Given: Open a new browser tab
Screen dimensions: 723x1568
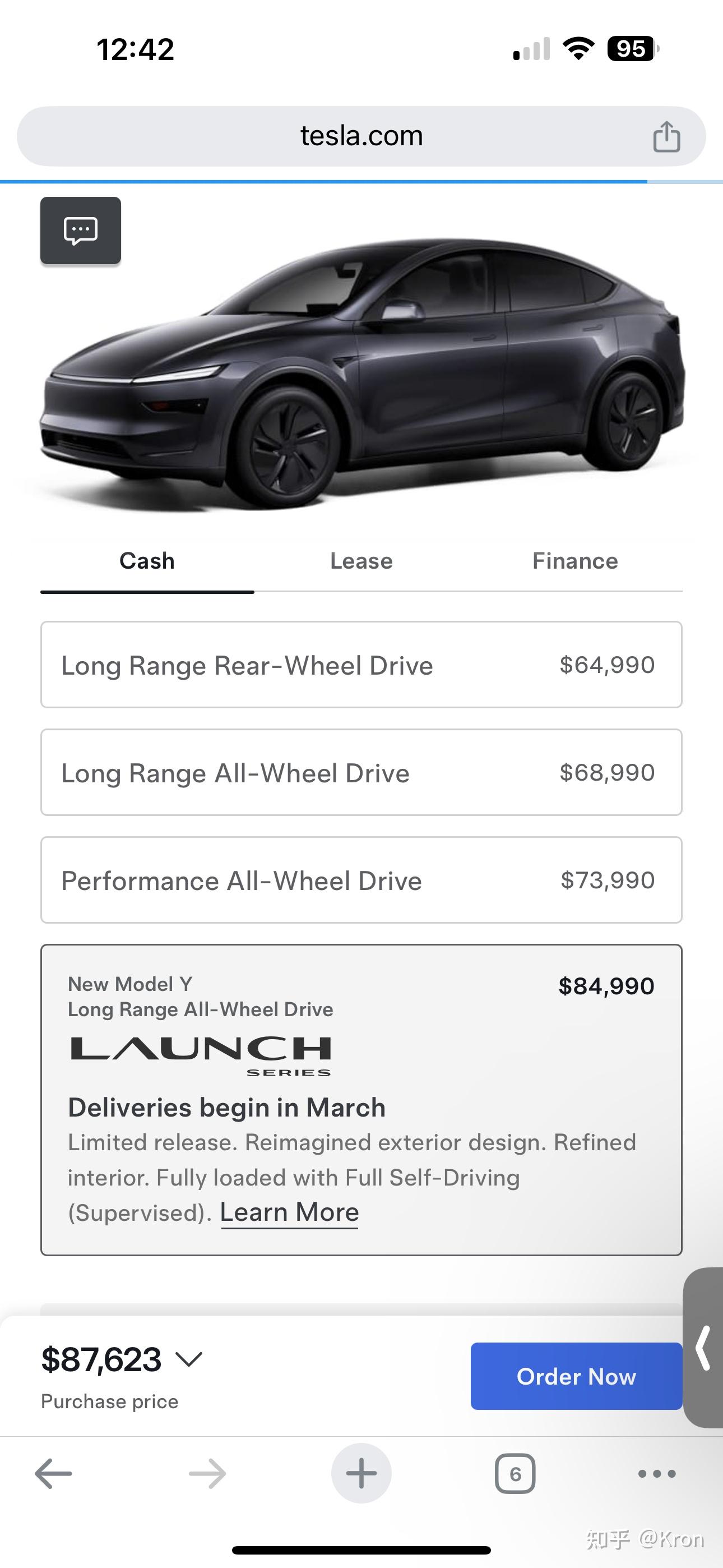Looking at the screenshot, I should [x=361, y=1474].
